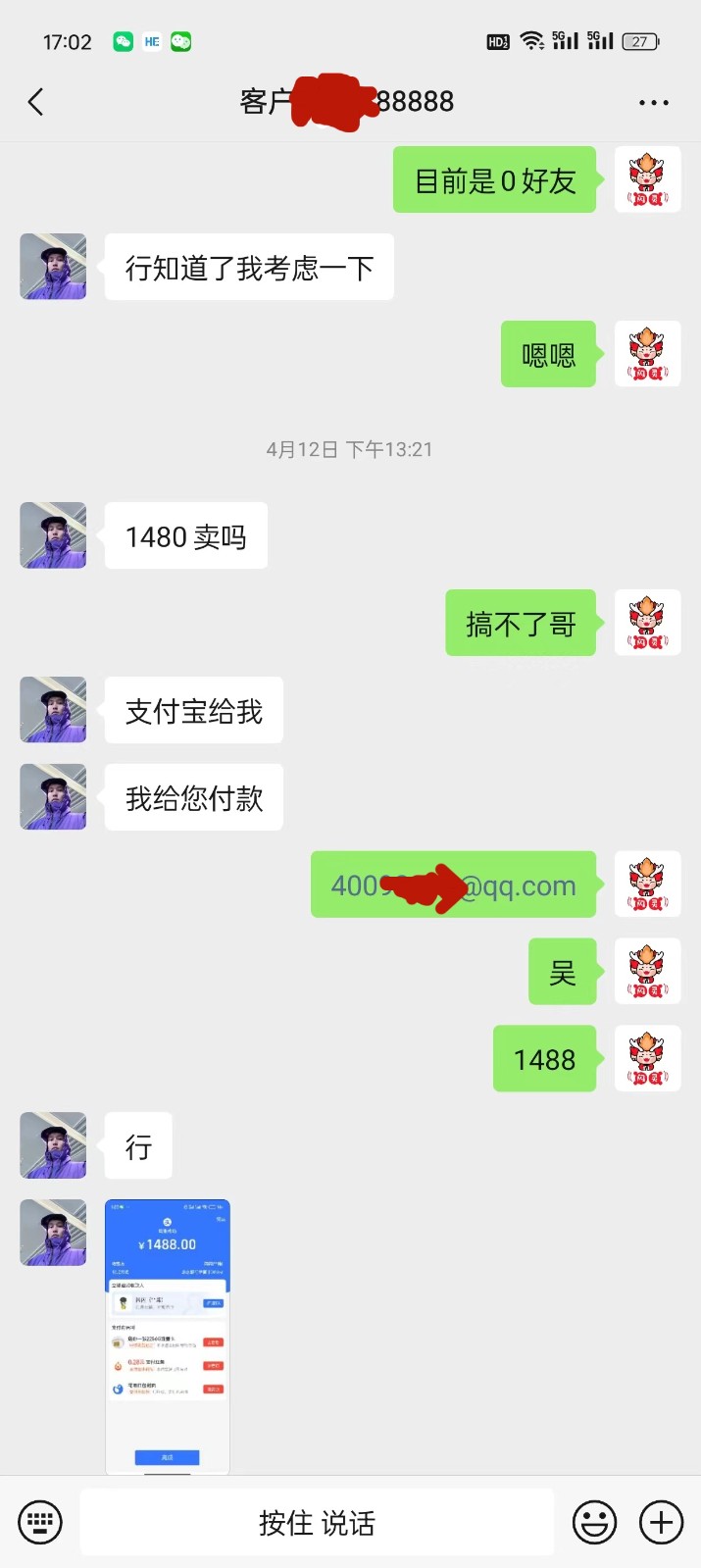Open the emoji sticker panel
701x1568 pixels.
(594, 1523)
